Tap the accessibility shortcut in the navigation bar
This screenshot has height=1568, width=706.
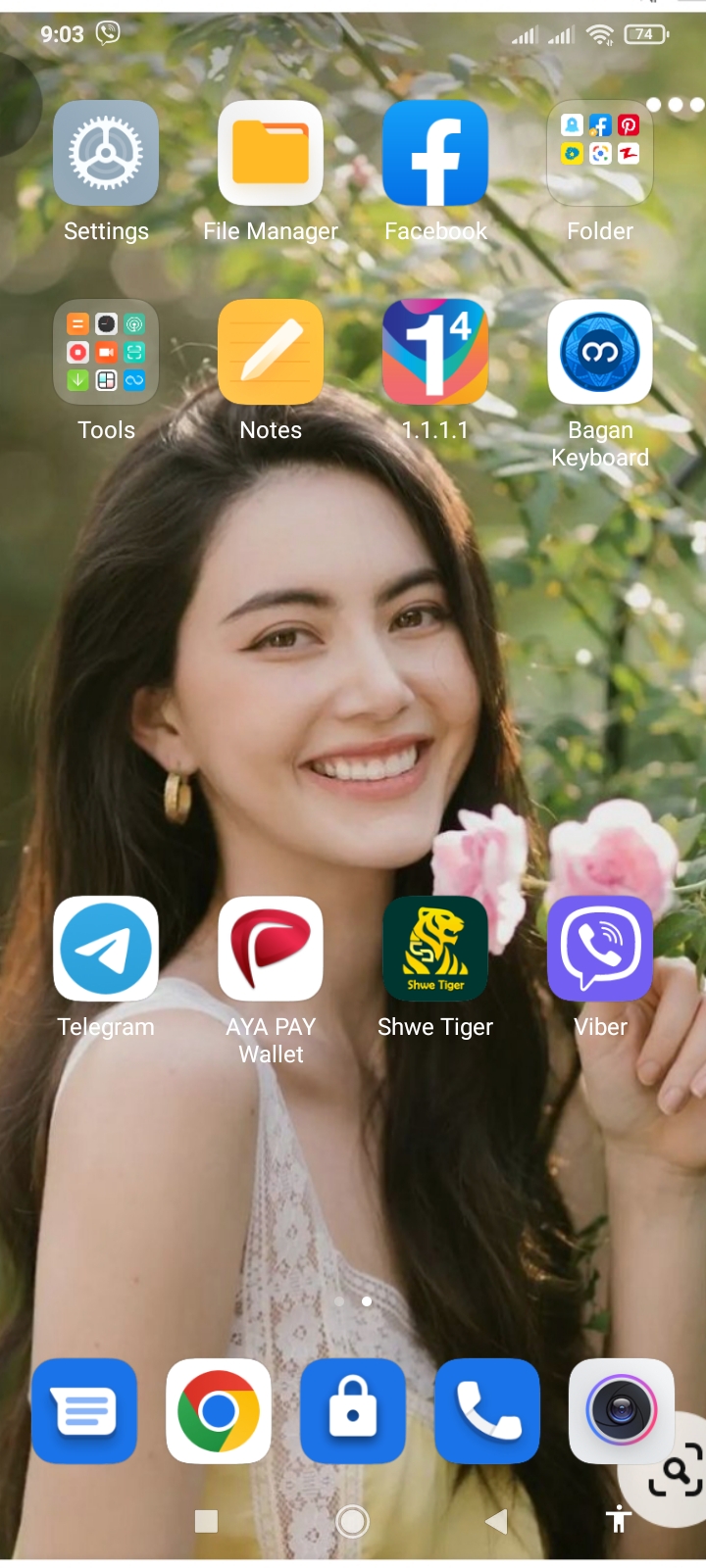619,1520
